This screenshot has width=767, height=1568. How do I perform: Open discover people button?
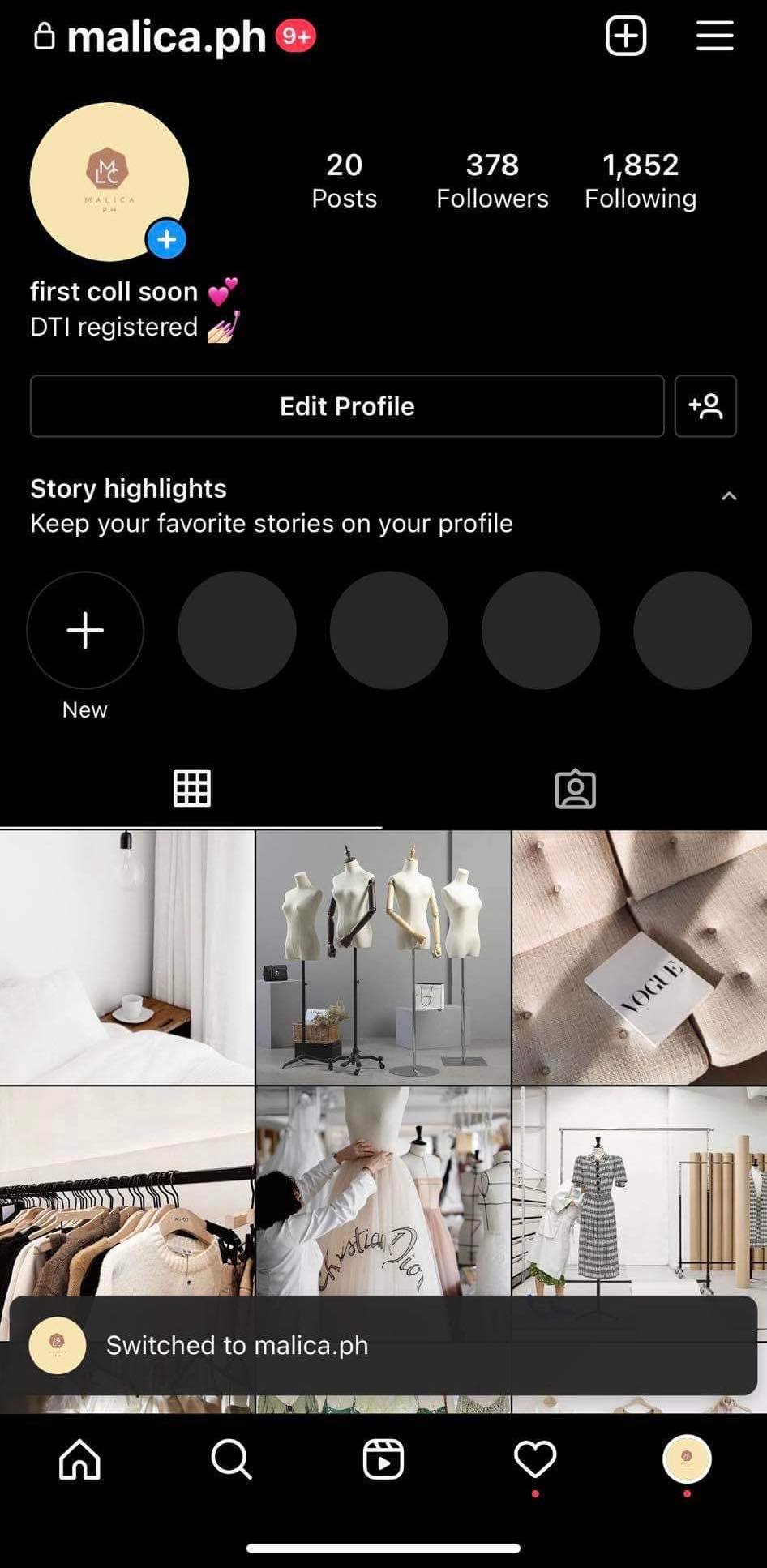[x=705, y=406]
